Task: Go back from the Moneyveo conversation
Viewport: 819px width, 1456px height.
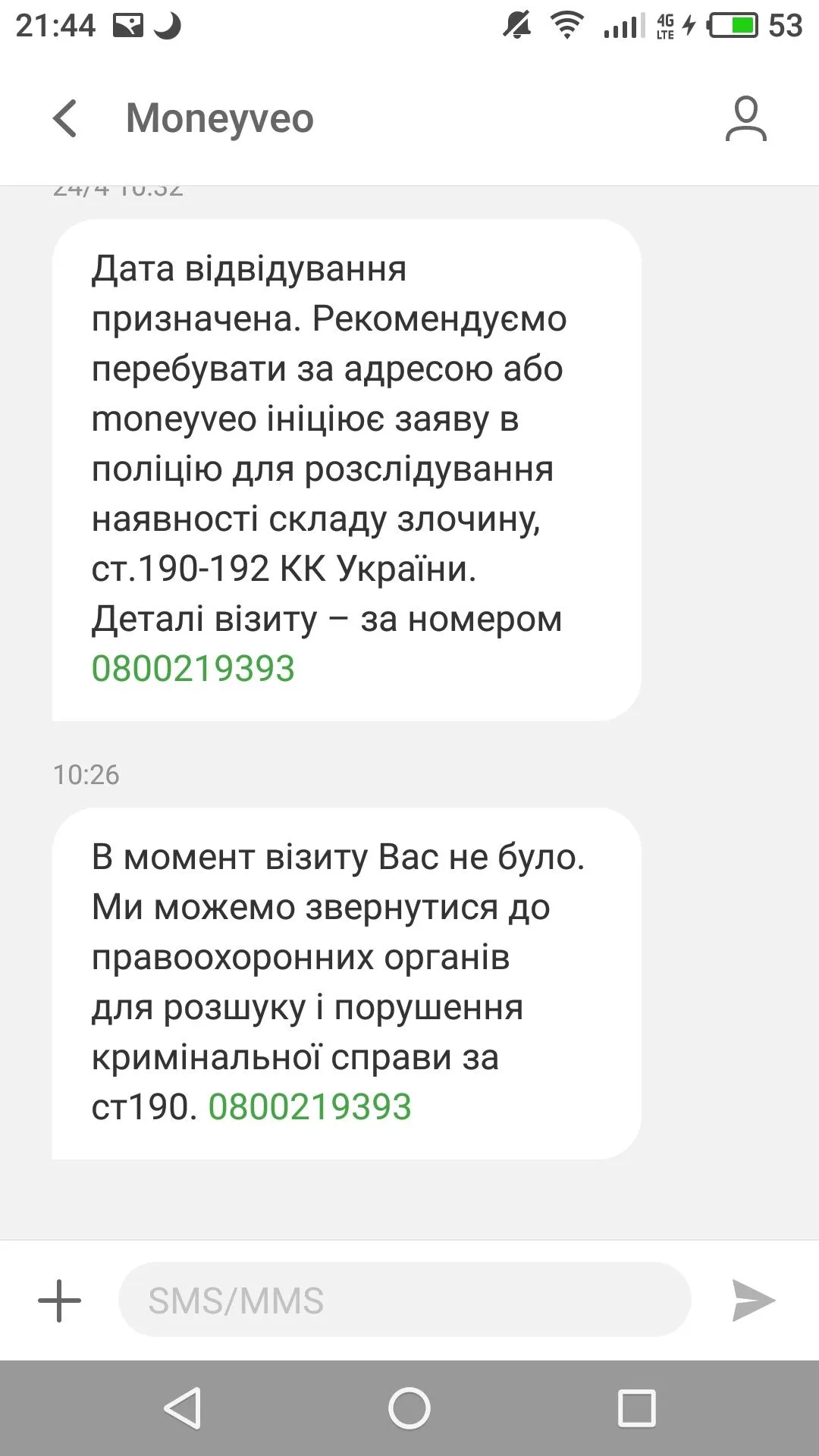Action: (x=65, y=119)
